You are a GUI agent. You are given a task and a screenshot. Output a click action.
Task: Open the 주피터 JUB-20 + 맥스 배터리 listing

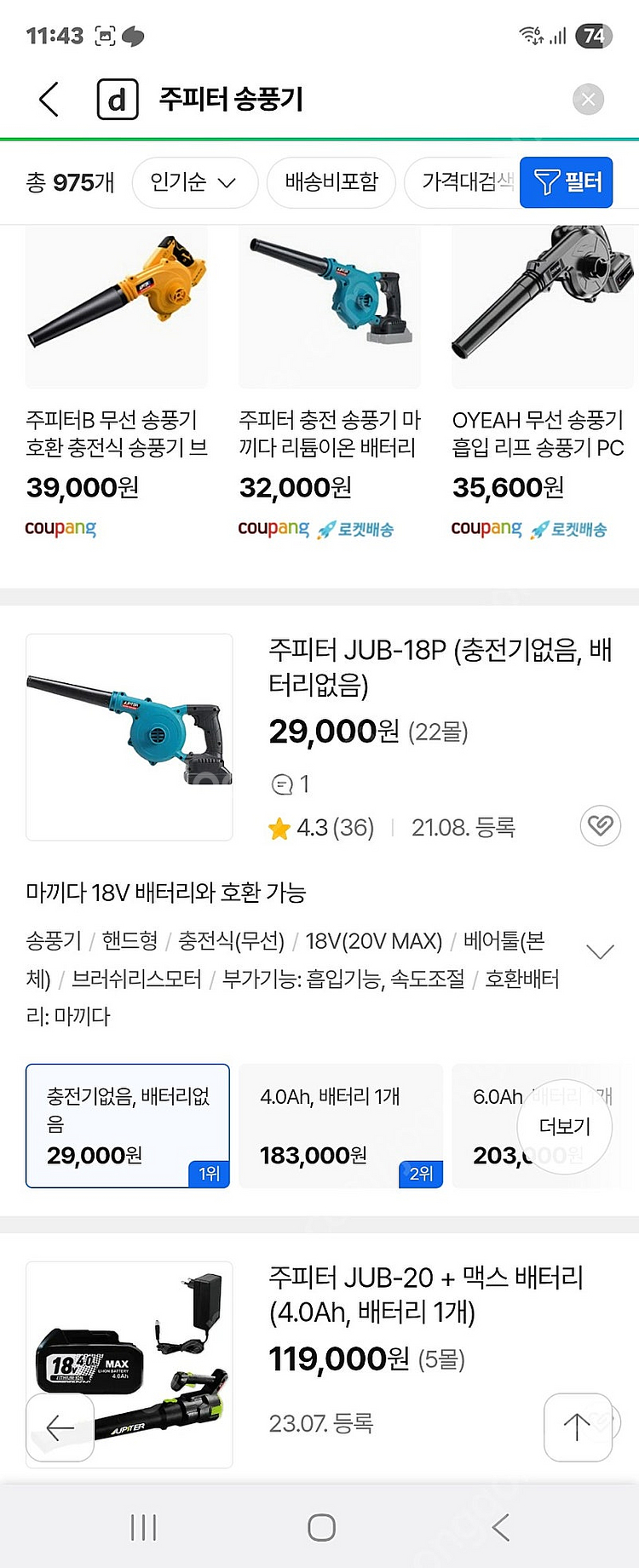[426, 1294]
